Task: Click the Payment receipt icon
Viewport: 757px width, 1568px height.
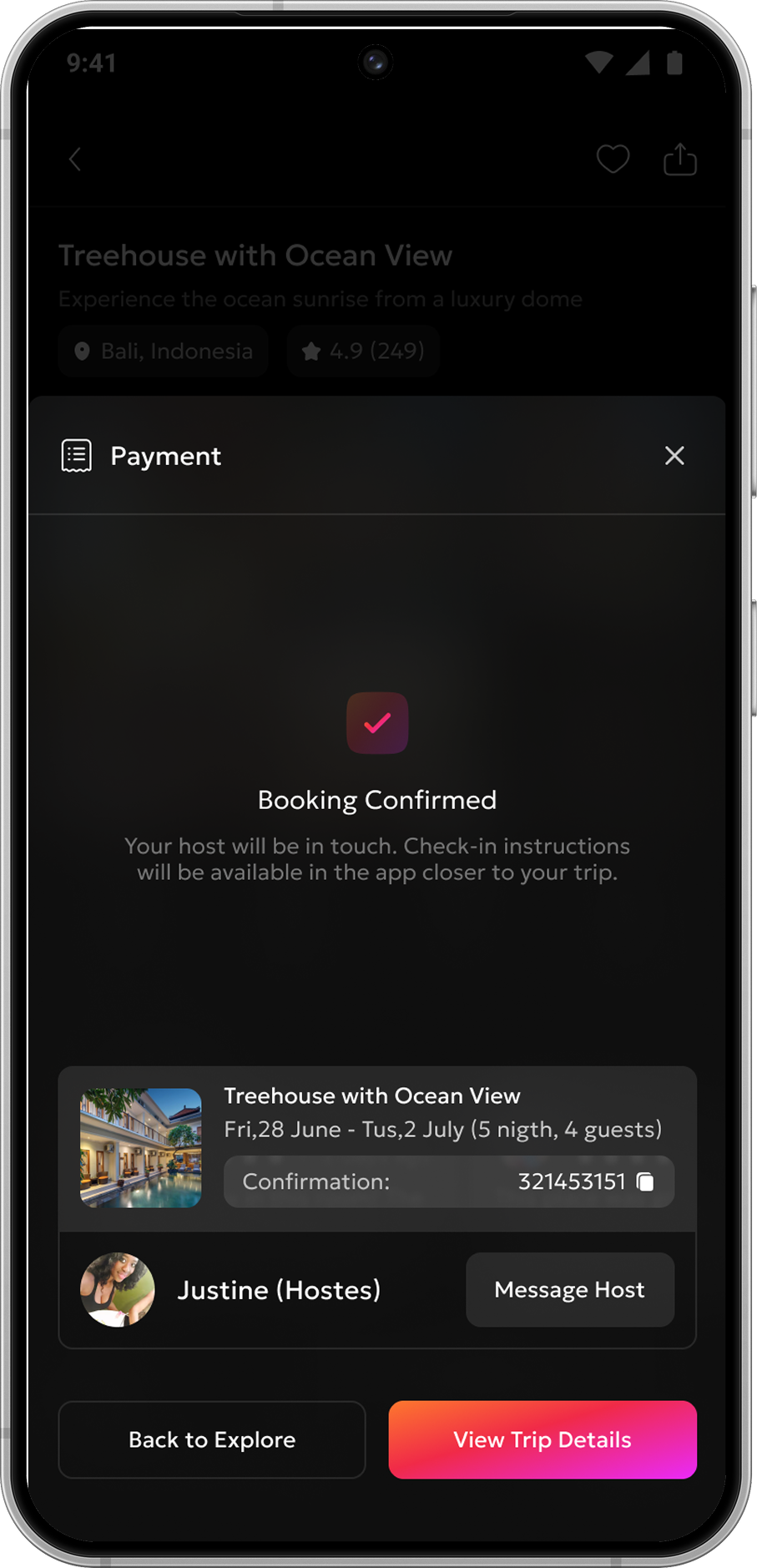Action: click(x=76, y=455)
